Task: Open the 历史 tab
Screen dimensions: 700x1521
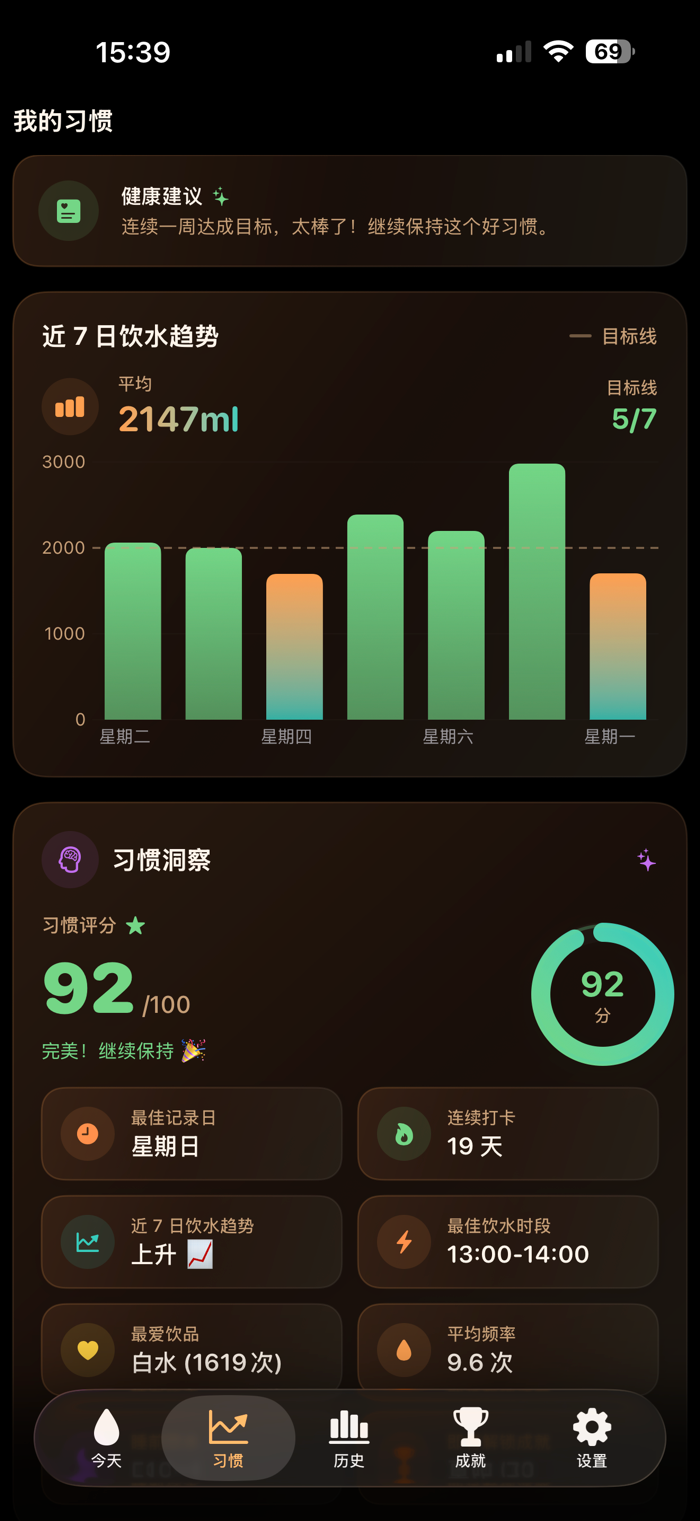Action: [x=349, y=1438]
